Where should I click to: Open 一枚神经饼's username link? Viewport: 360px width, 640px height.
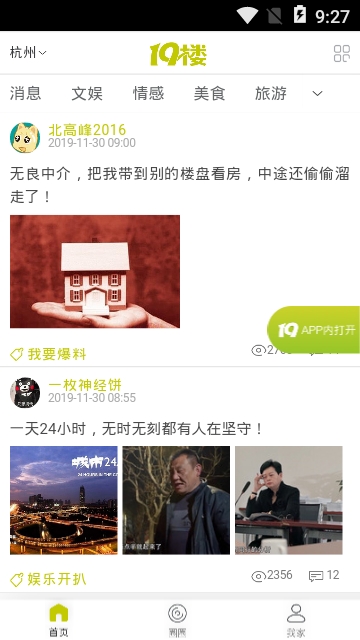85,385
